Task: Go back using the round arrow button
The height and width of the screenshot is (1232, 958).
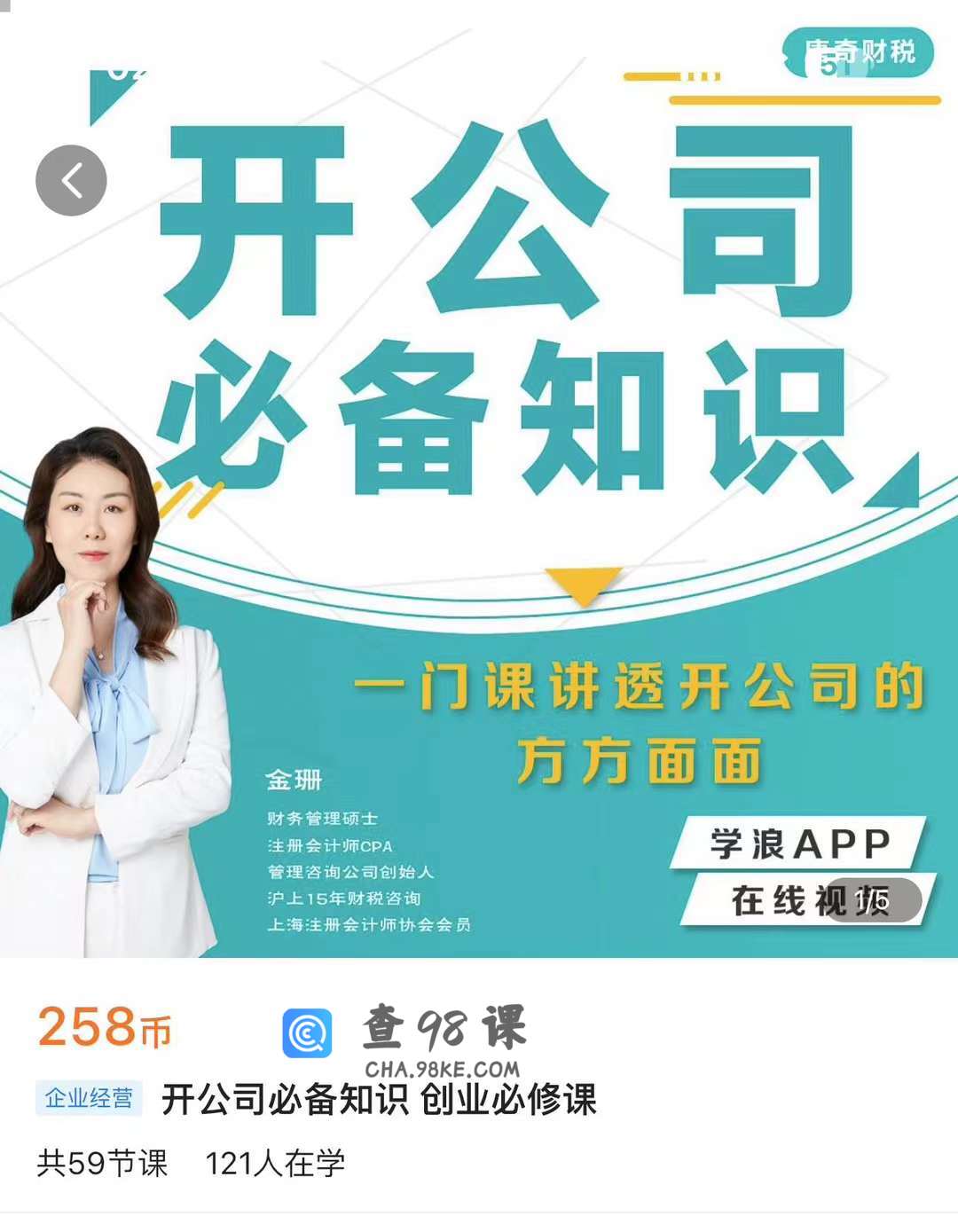Action: tap(71, 180)
